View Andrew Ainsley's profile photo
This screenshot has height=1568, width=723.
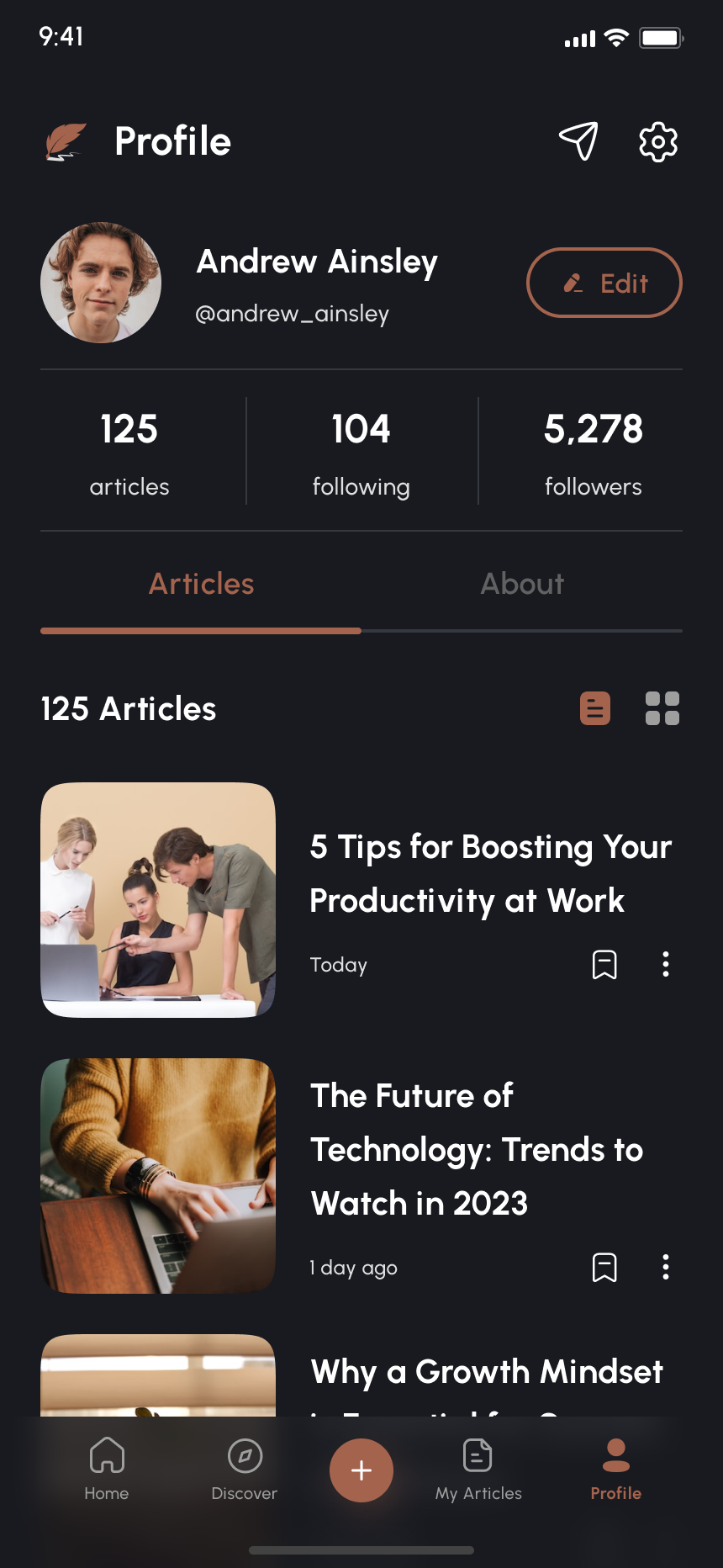click(x=101, y=283)
